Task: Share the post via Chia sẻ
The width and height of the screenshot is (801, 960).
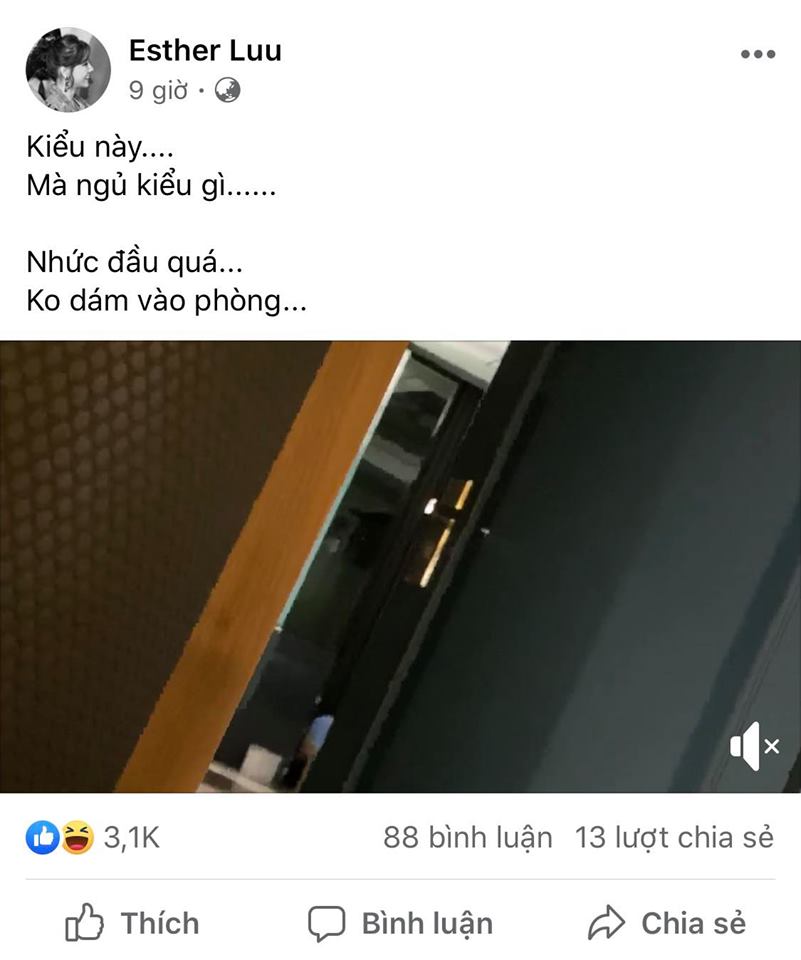Action: [667, 923]
